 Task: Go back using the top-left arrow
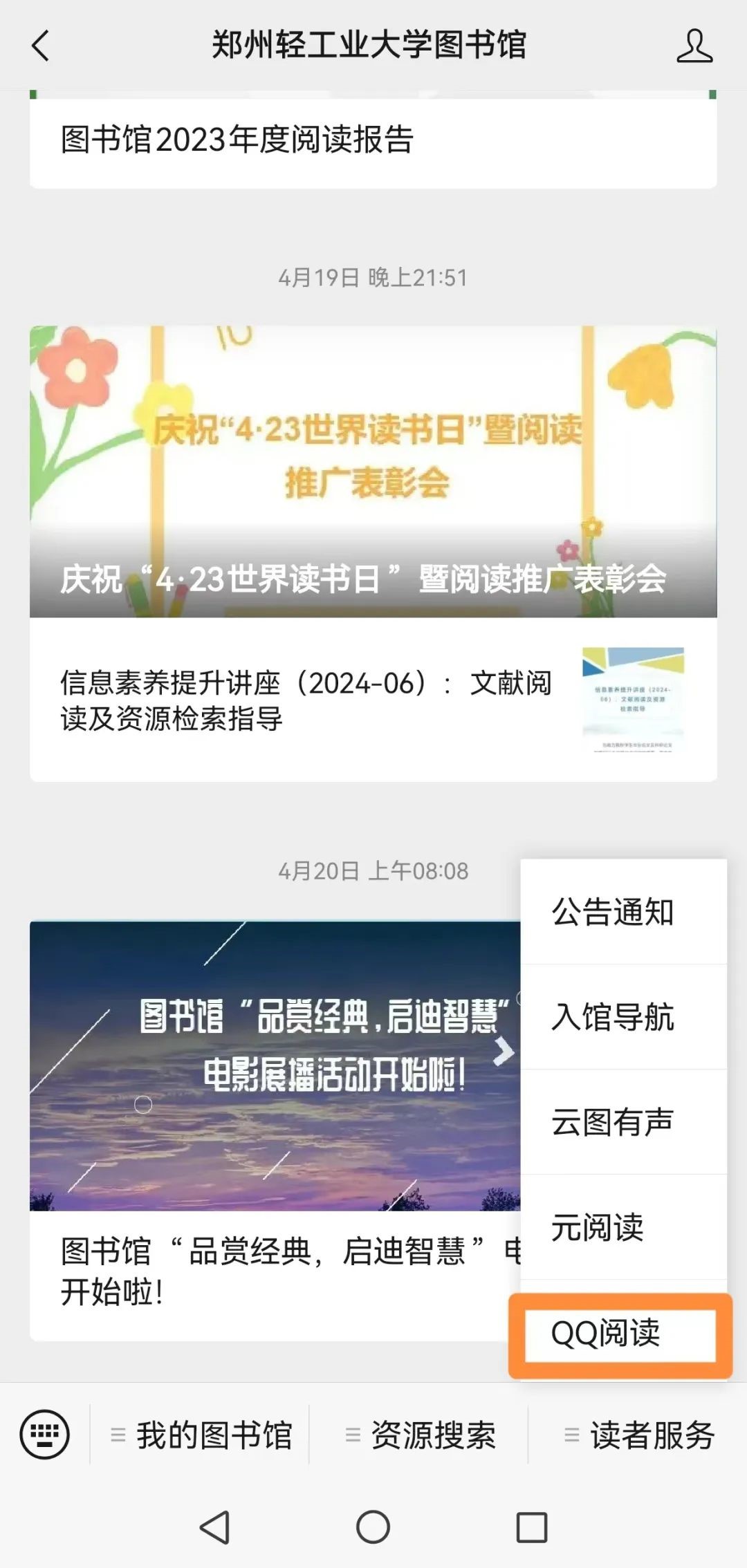point(41,46)
